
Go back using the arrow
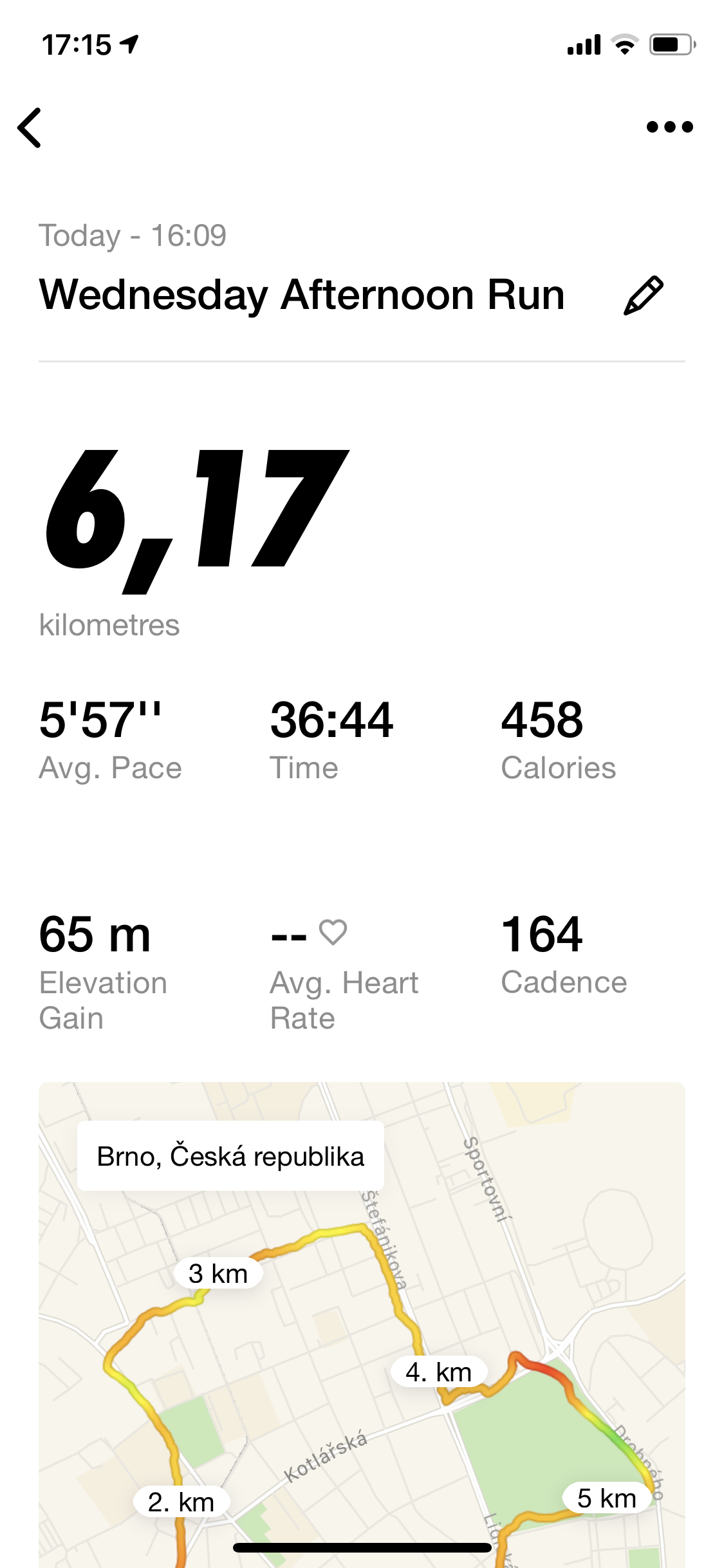tap(30, 127)
